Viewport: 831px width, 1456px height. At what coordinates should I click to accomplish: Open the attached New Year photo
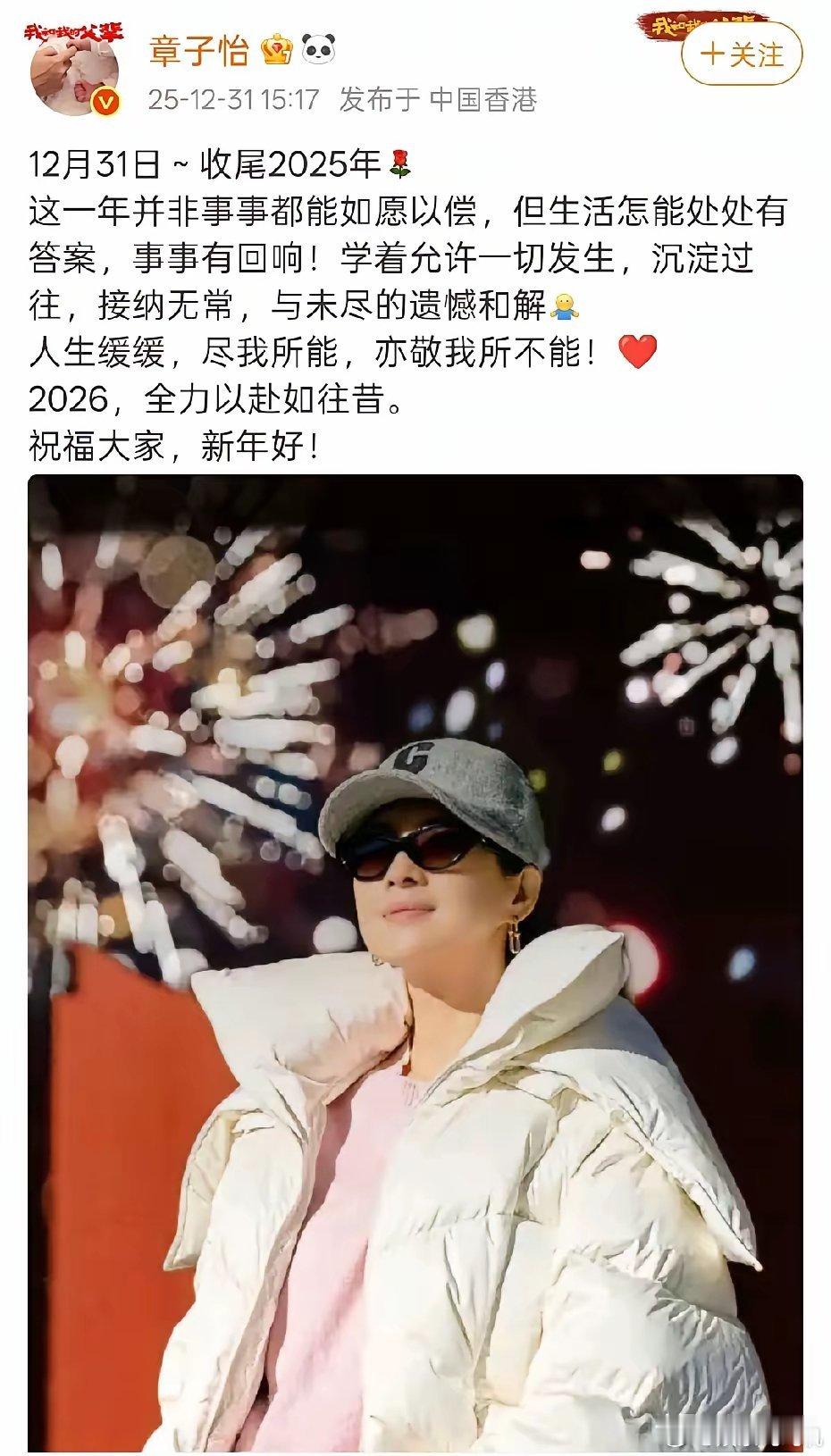pos(415,965)
